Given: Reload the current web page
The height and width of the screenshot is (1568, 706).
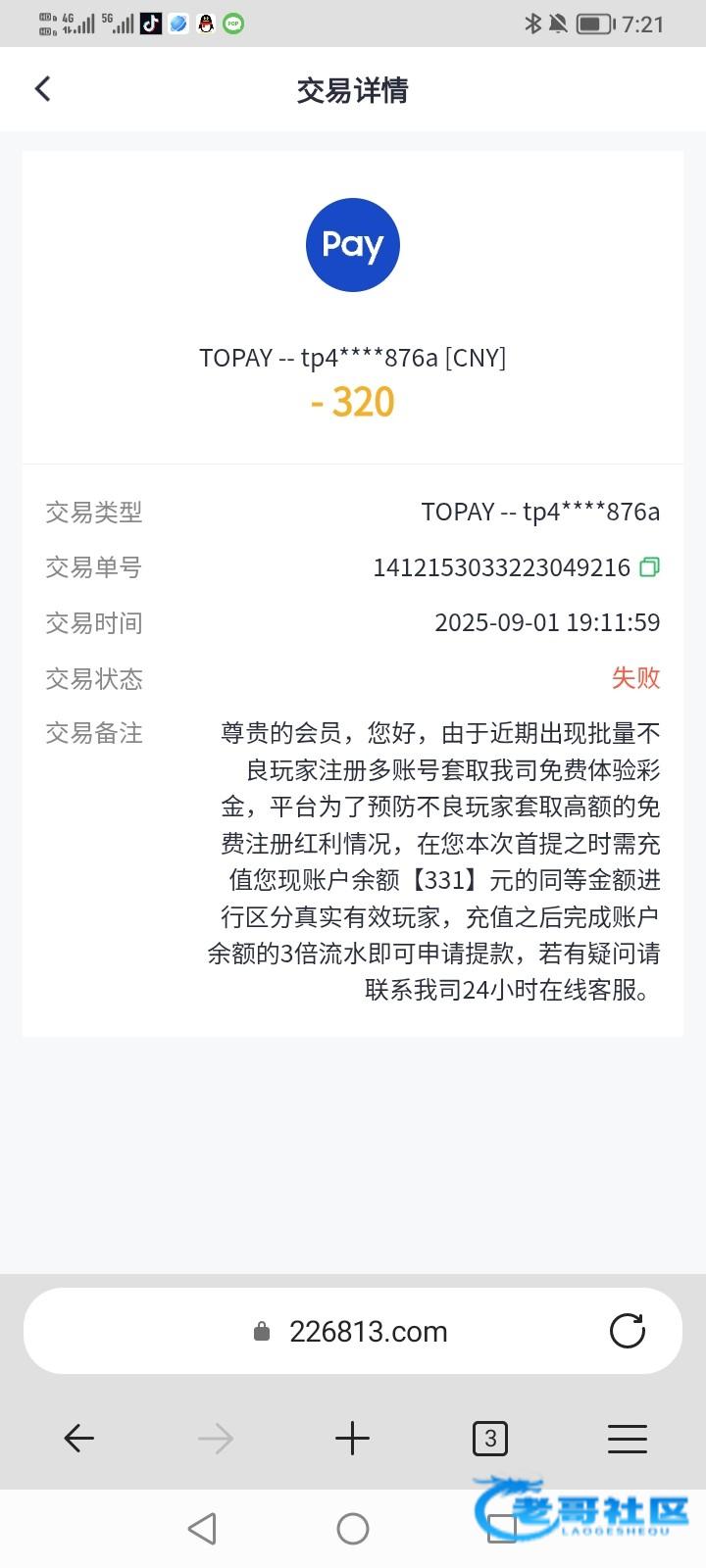Looking at the screenshot, I should point(627,1331).
